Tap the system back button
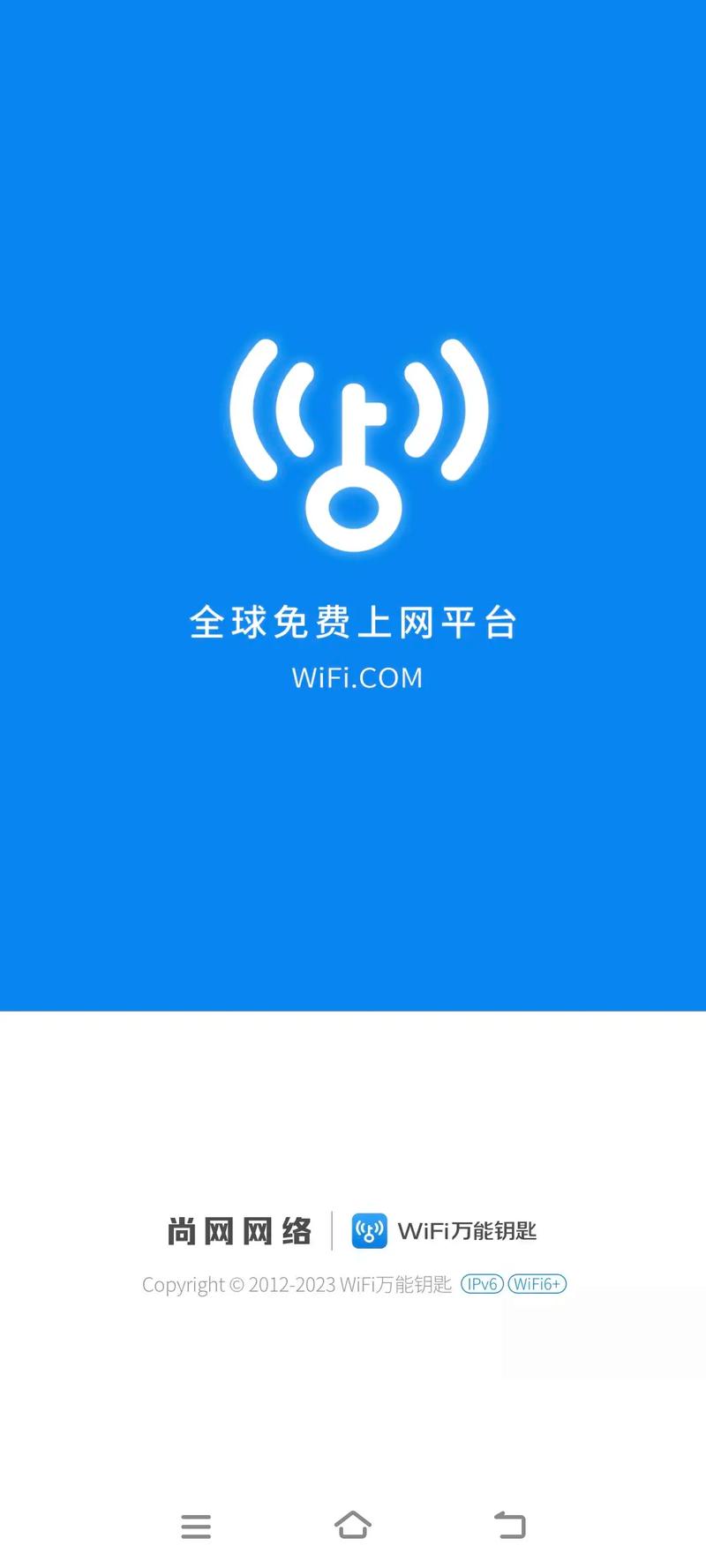 [510, 1525]
